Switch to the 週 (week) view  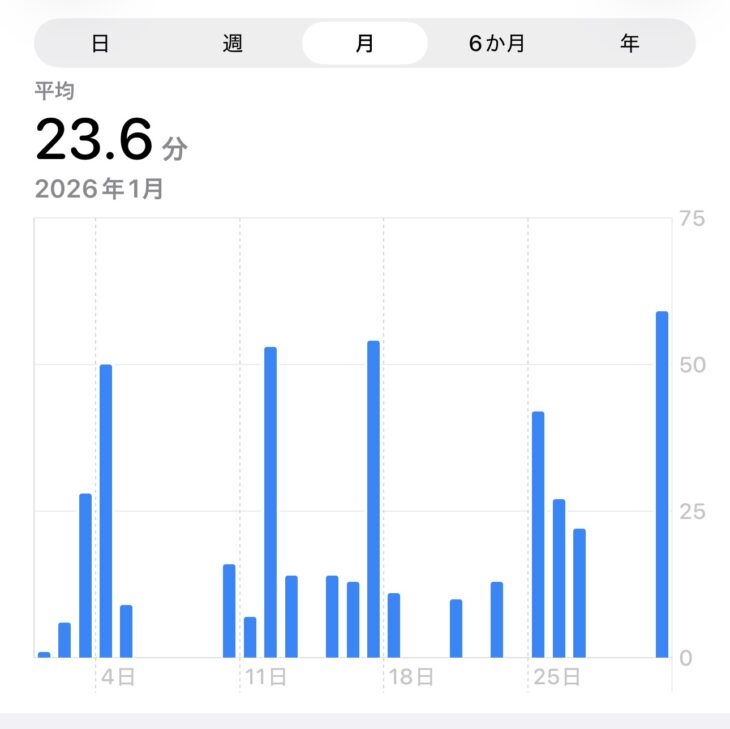[233, 44]
